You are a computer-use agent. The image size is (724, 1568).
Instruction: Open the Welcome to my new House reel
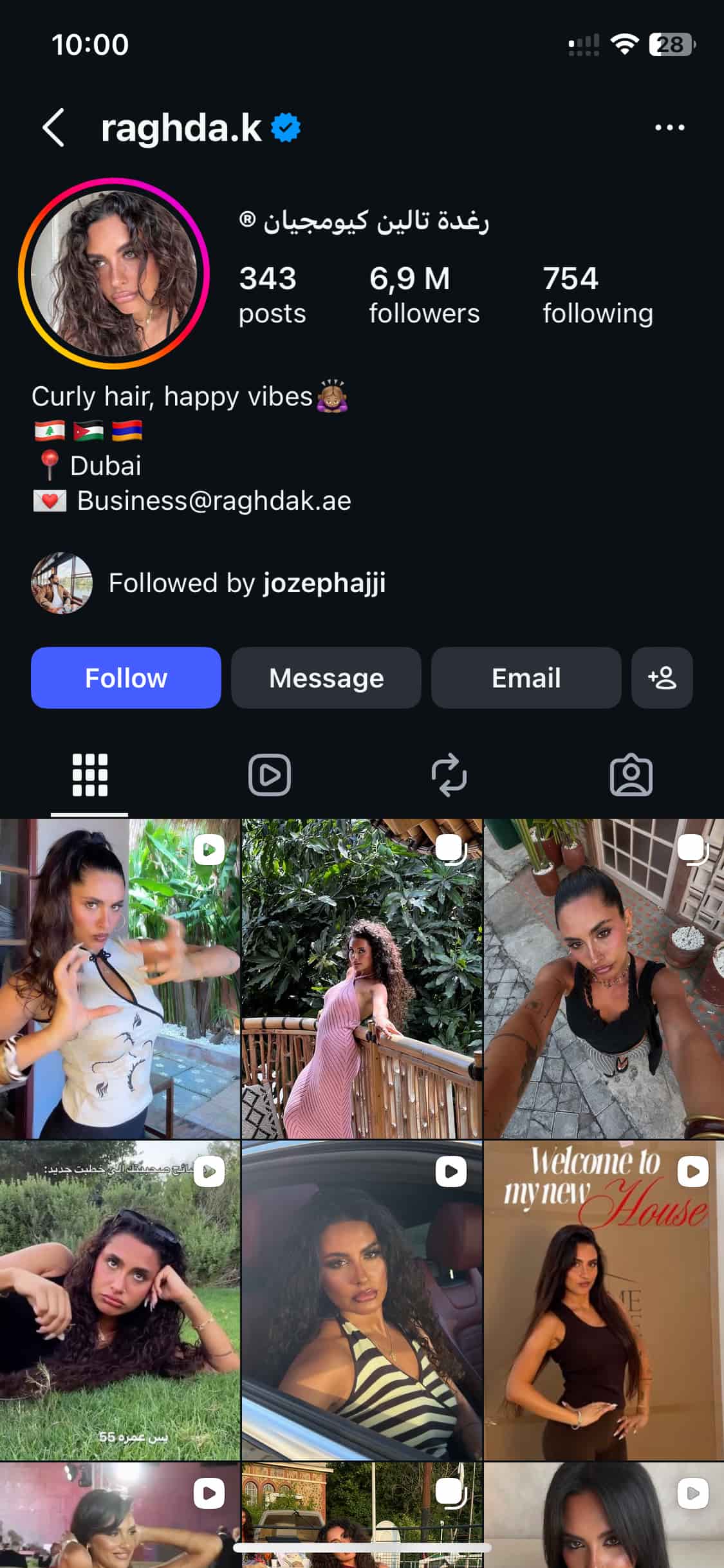pos(604,1300)
